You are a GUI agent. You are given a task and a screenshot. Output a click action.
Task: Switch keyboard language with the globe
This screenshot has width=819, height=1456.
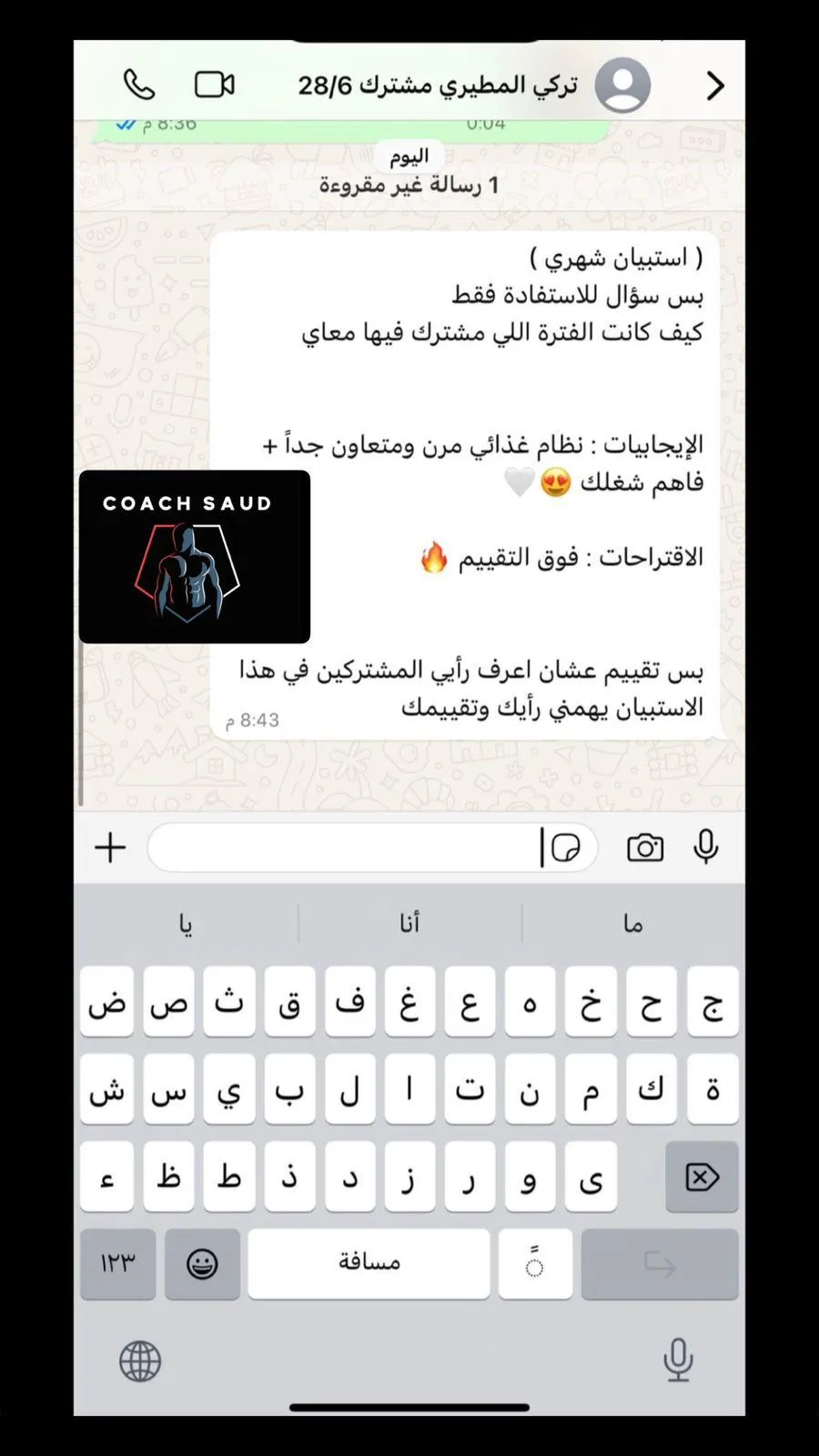point(140,1361)
